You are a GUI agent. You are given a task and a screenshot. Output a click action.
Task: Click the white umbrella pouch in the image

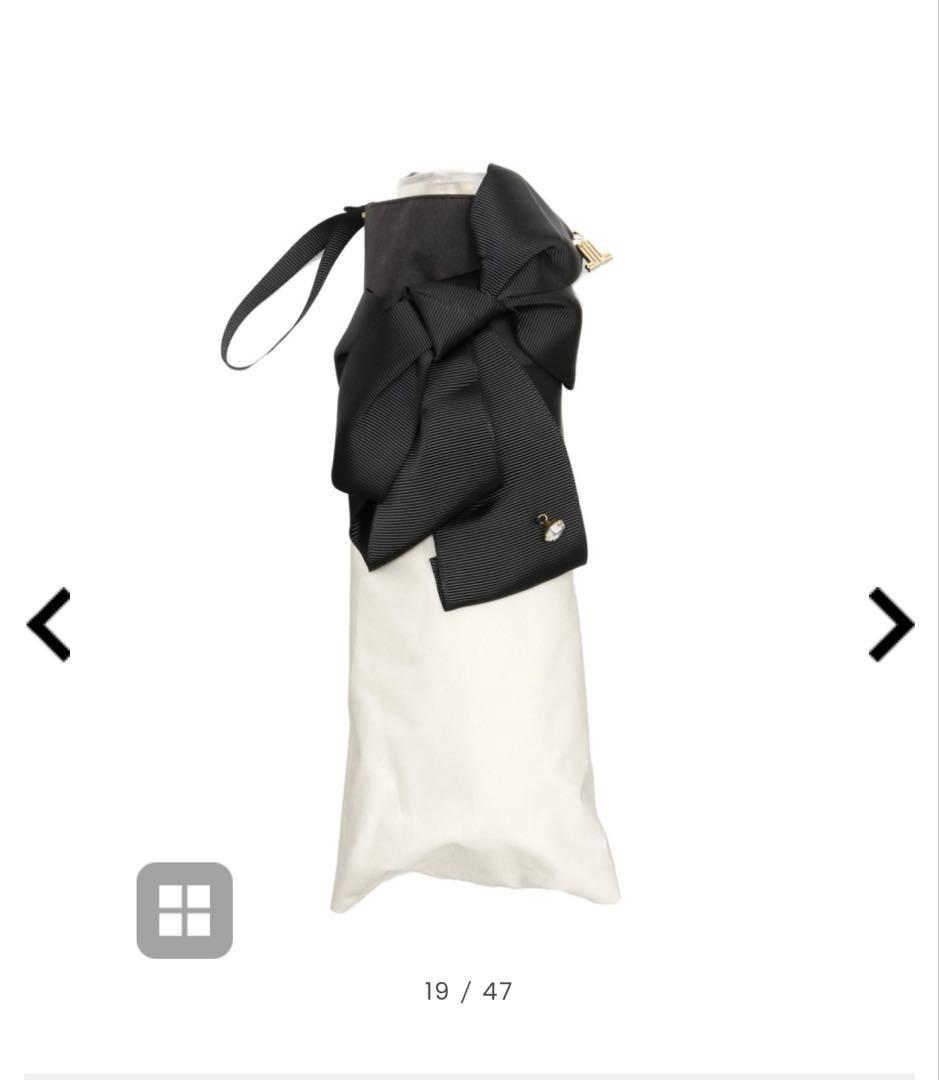[470, 750]
